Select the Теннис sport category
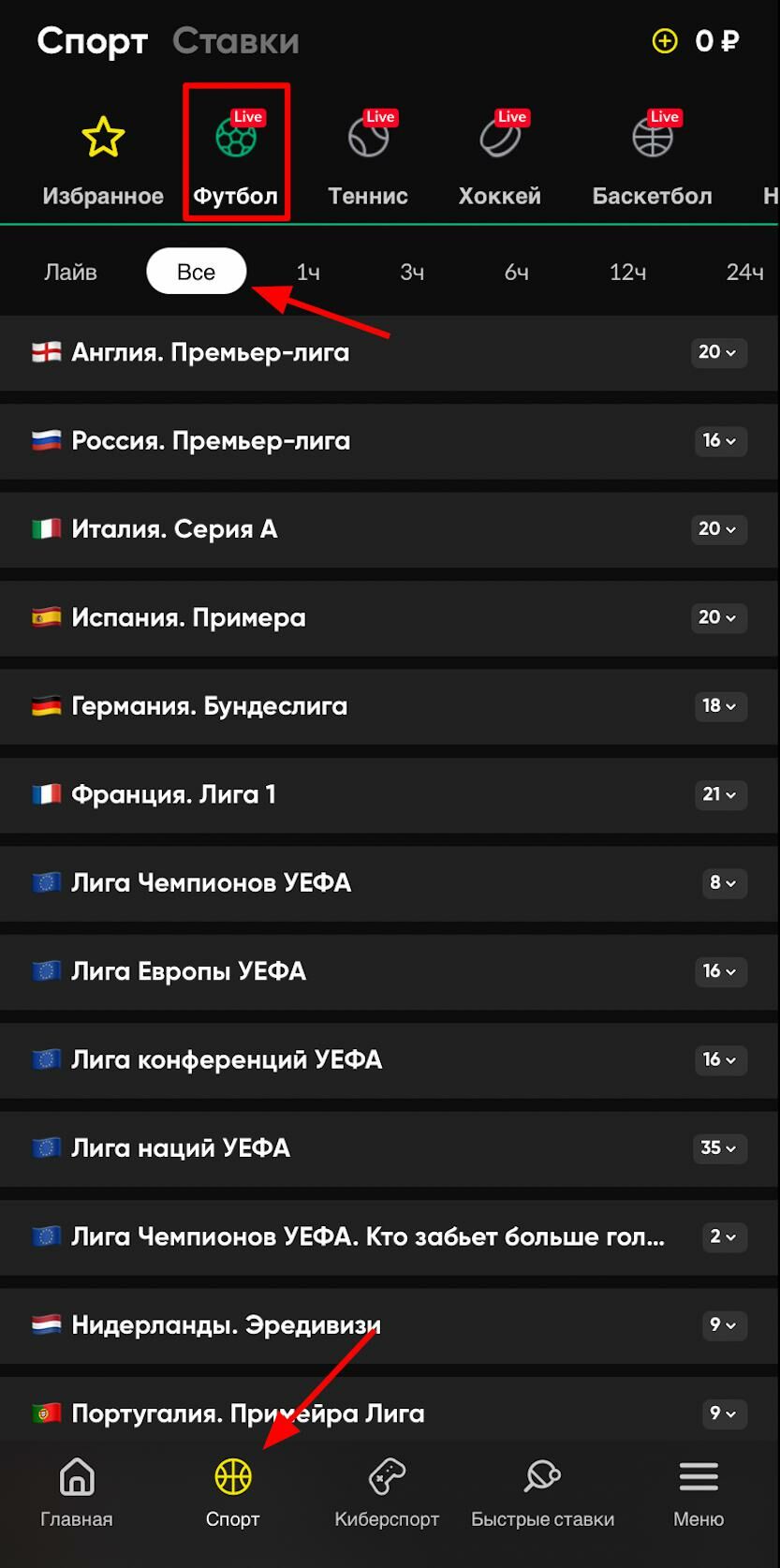The image size is (780, 1568). pos(368,159)
